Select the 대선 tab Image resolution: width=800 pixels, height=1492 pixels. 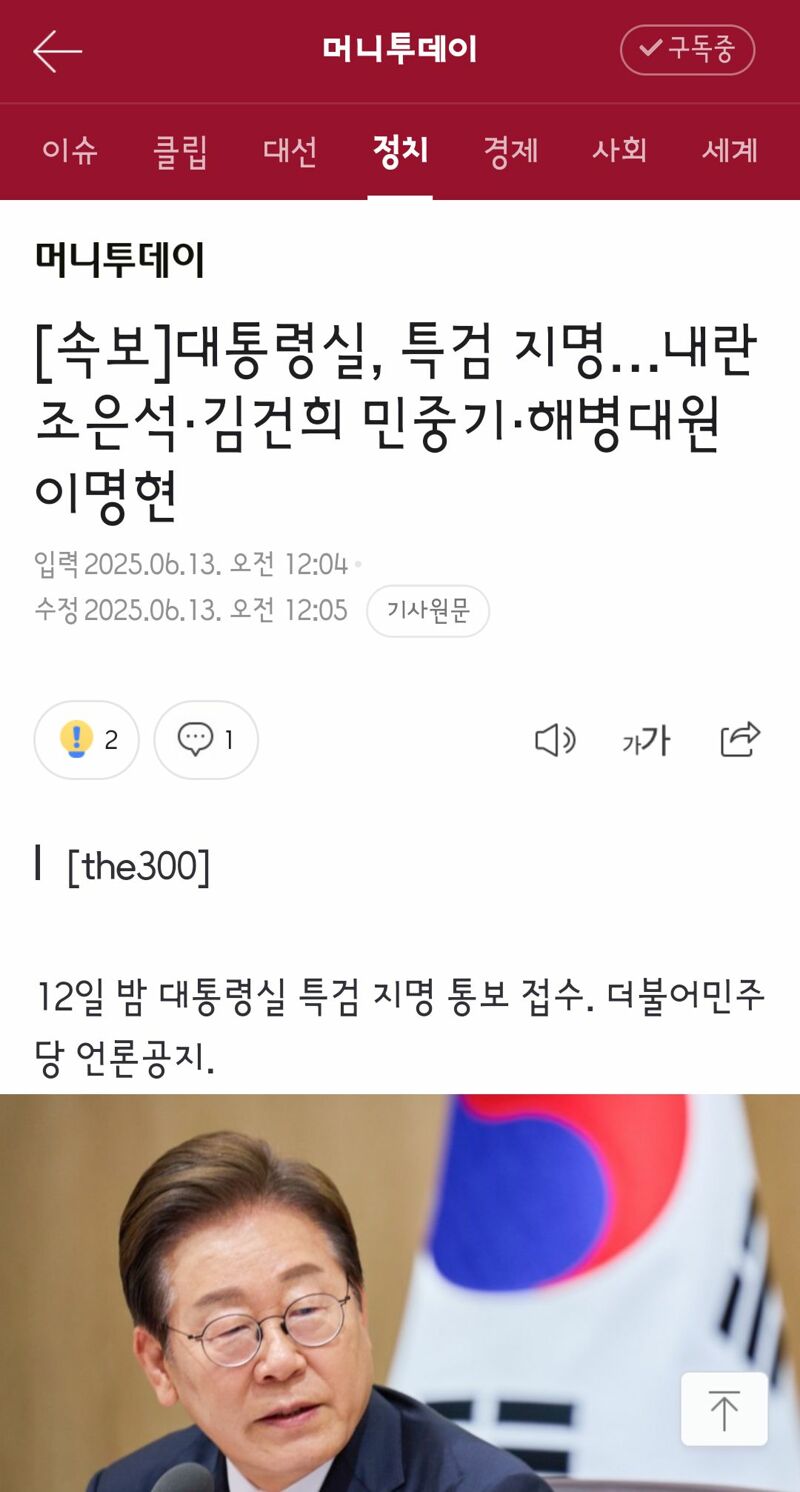tap(290, 151)
